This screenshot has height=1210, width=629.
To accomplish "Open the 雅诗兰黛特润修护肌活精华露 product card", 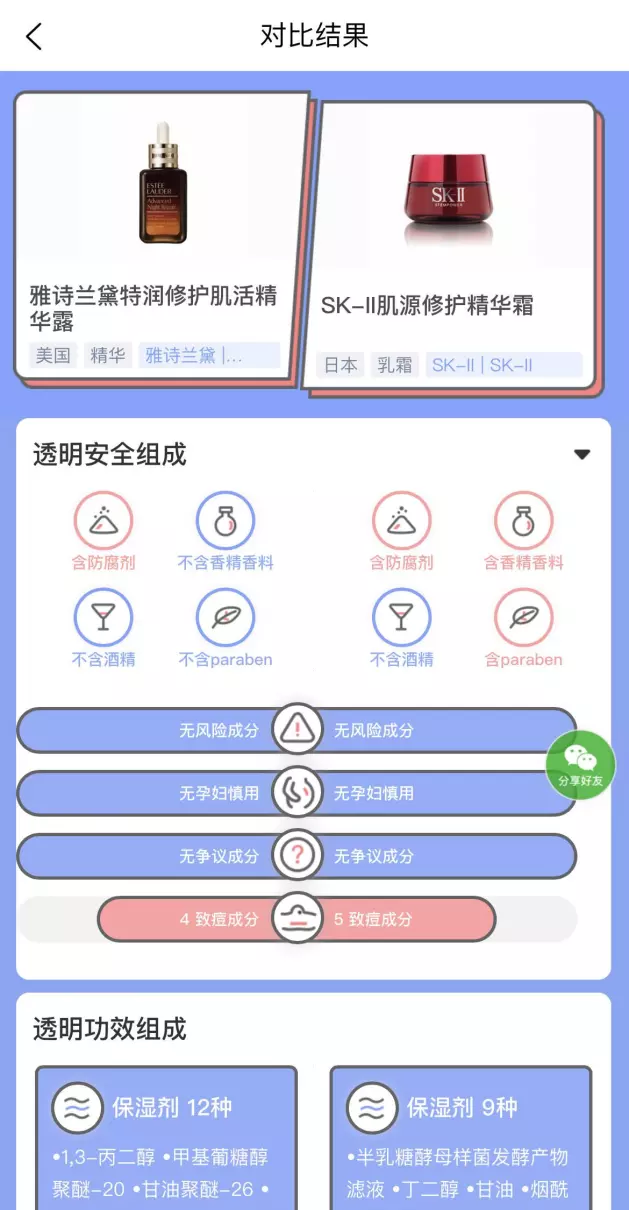I will point(162,235).
